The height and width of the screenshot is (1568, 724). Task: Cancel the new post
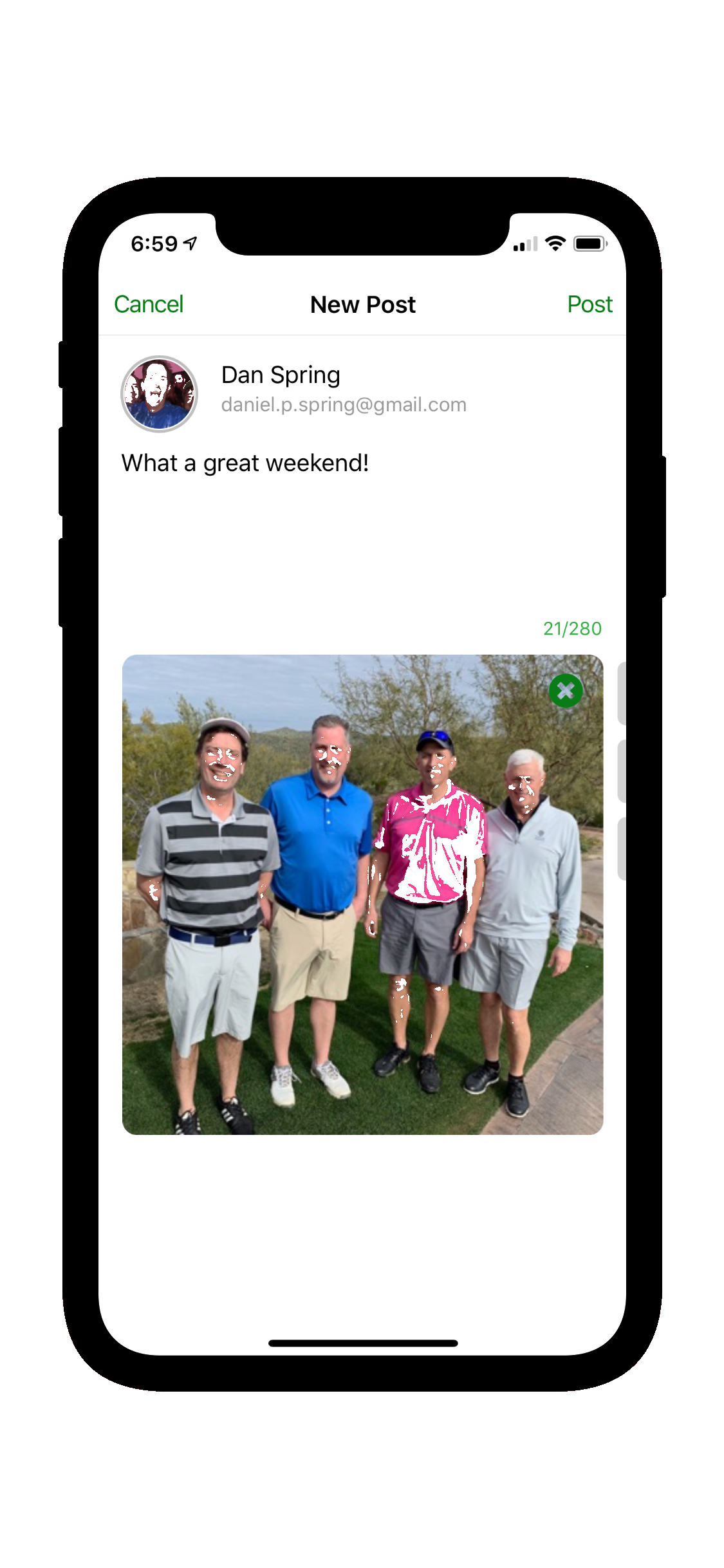pos(149,304)
